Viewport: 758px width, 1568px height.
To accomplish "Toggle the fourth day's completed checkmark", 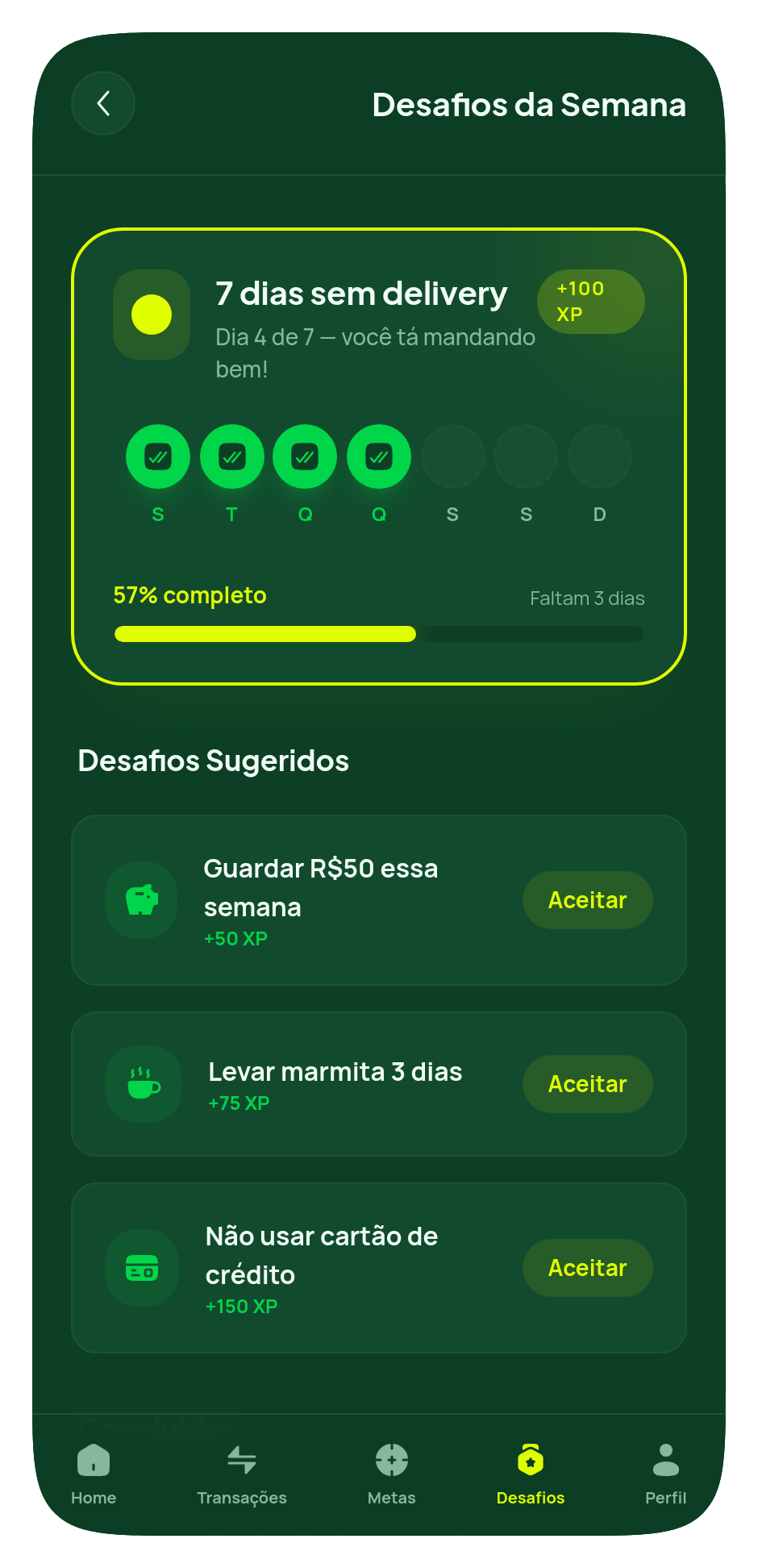I will pyautogui.click(x=378, y=456).
